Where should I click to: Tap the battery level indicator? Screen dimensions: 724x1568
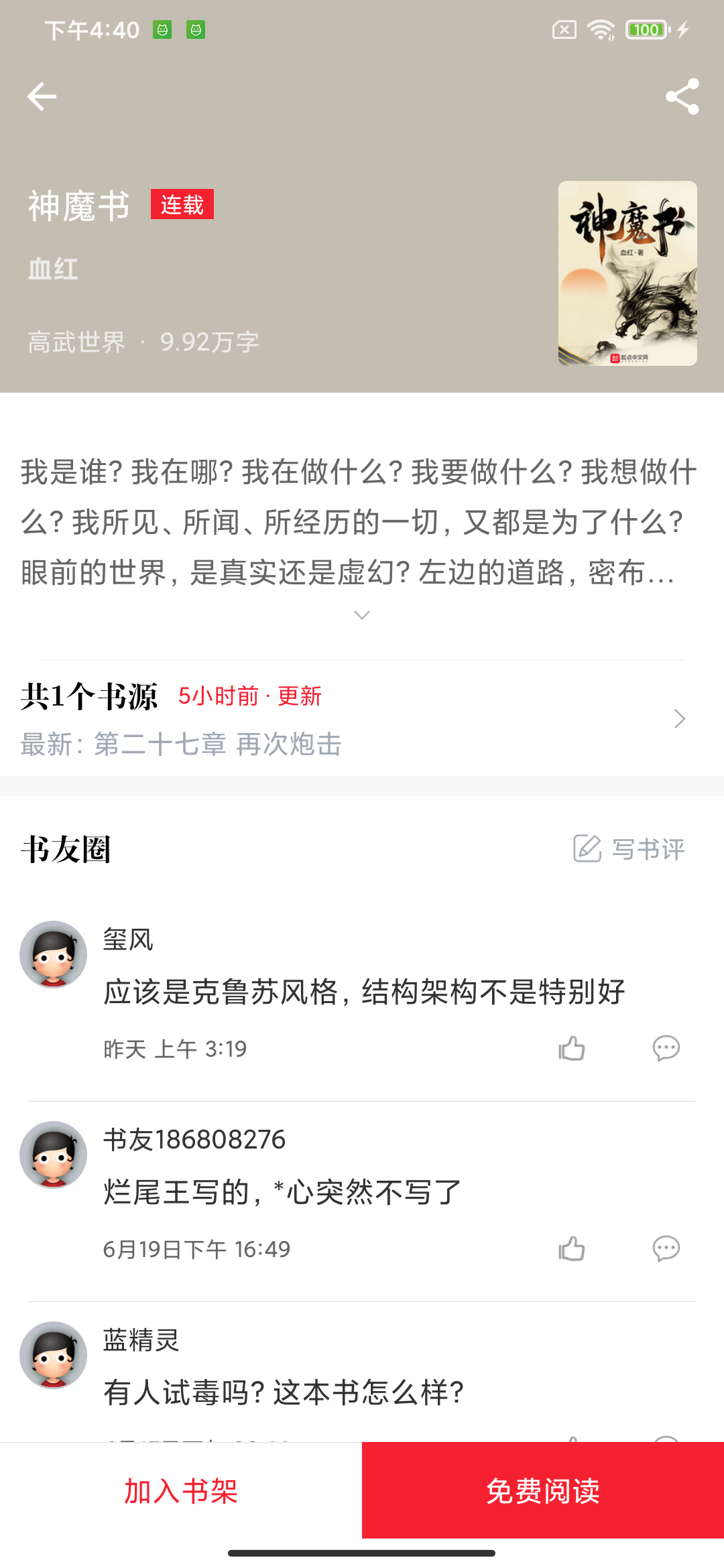click(x=644, y=29)
